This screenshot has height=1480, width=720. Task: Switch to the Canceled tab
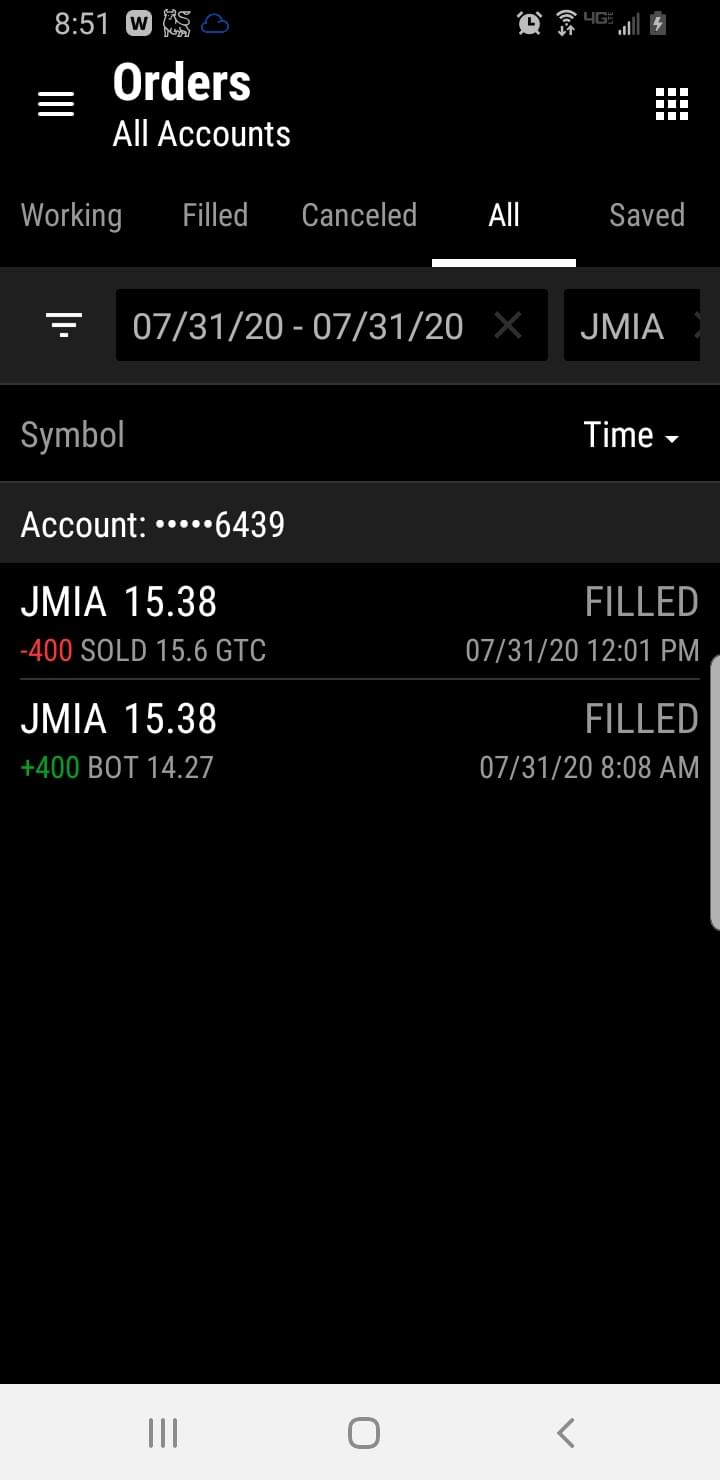coord(359,216)
